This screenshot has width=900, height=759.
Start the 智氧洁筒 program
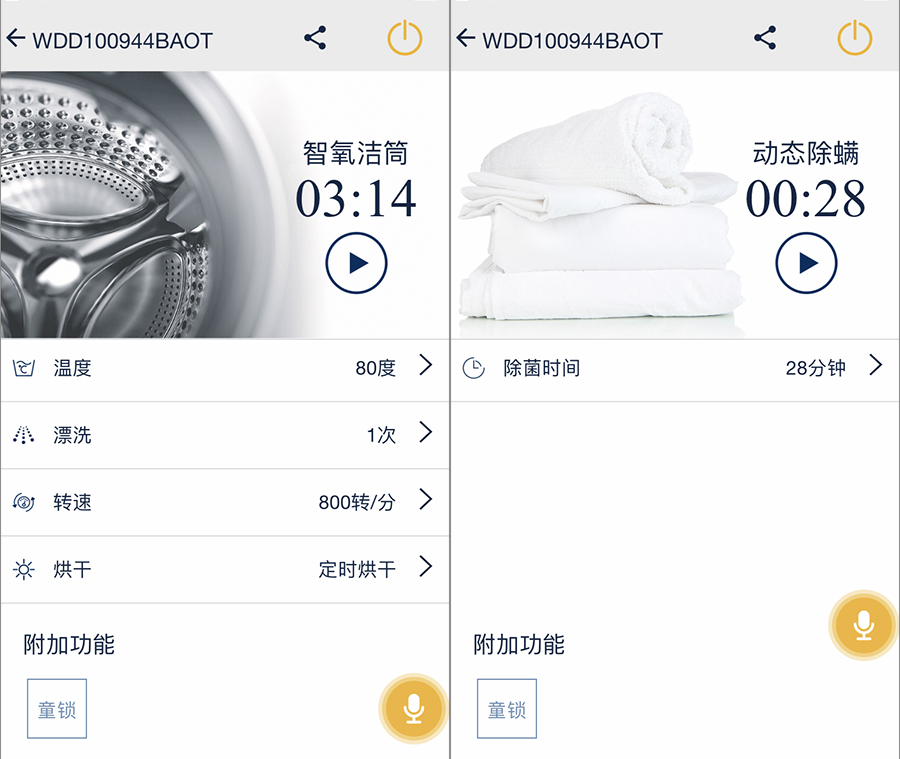(356, 263)
